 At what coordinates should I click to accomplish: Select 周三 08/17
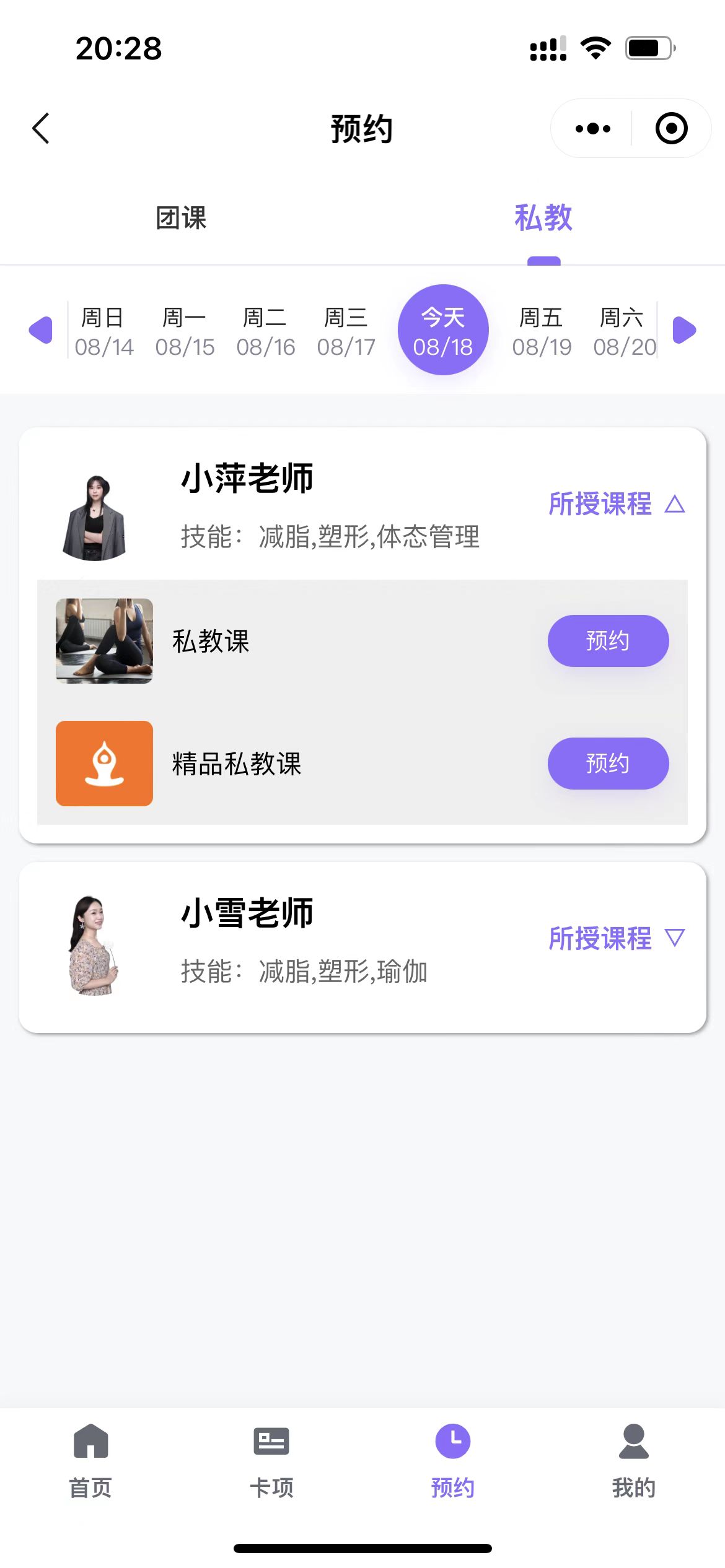click(346, 331)
